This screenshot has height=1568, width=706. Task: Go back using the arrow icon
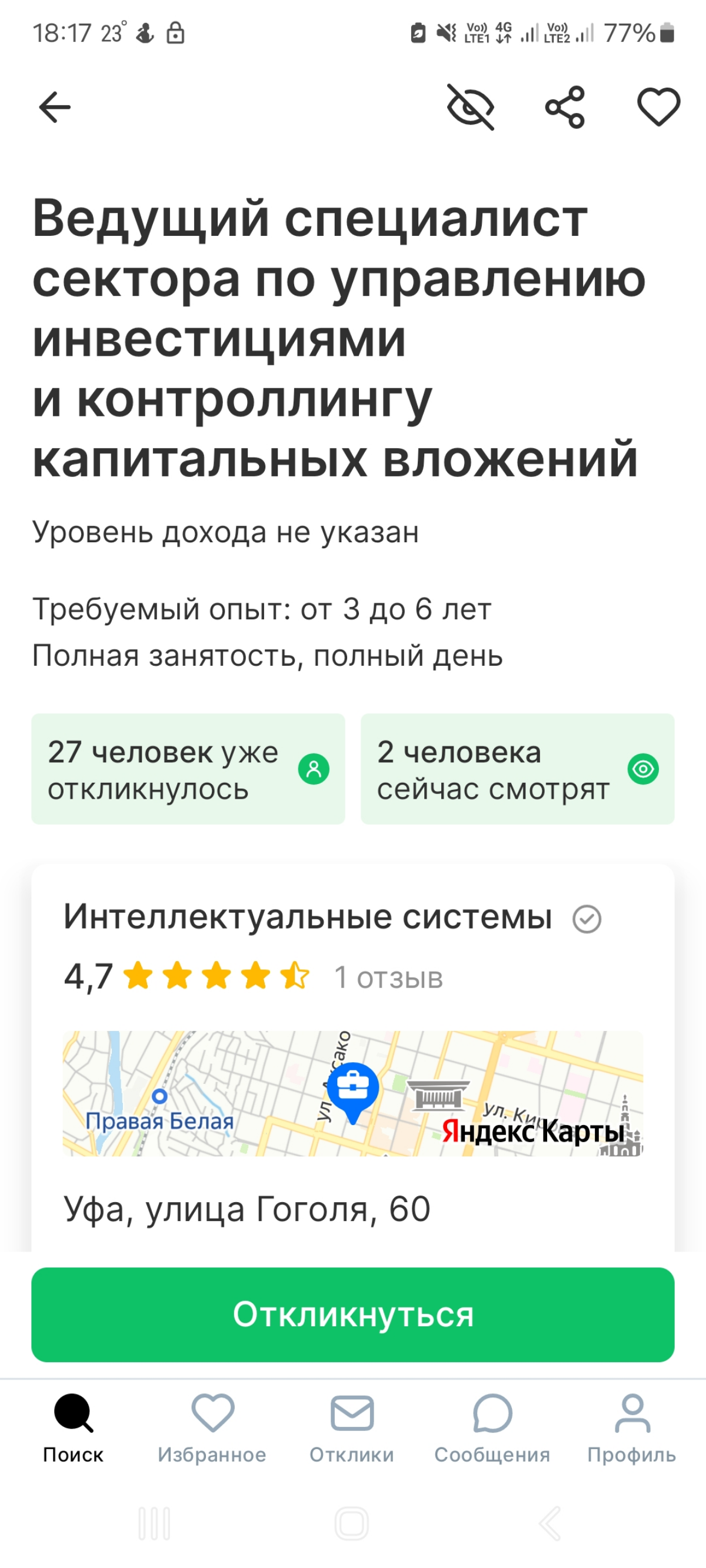(54, 107)
